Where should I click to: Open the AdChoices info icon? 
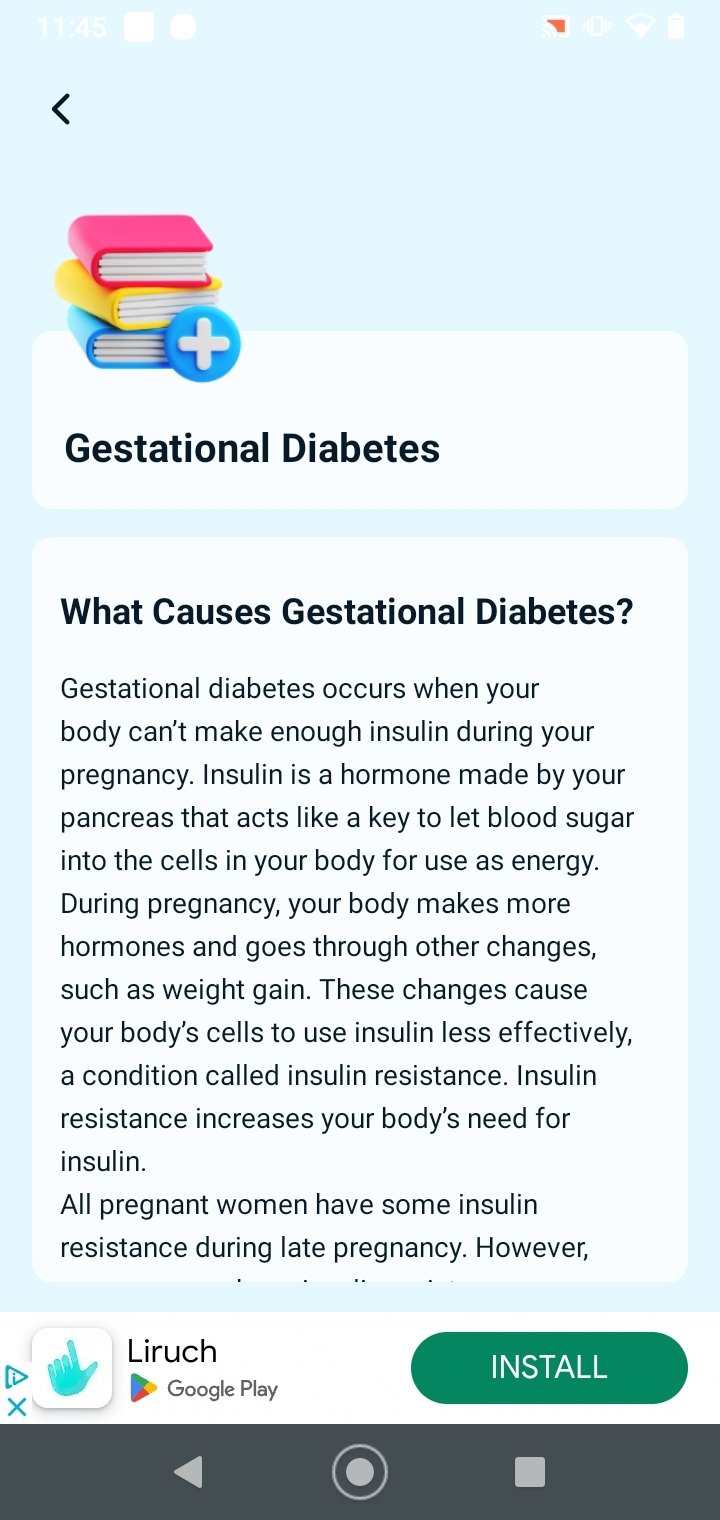(15, 1377)
